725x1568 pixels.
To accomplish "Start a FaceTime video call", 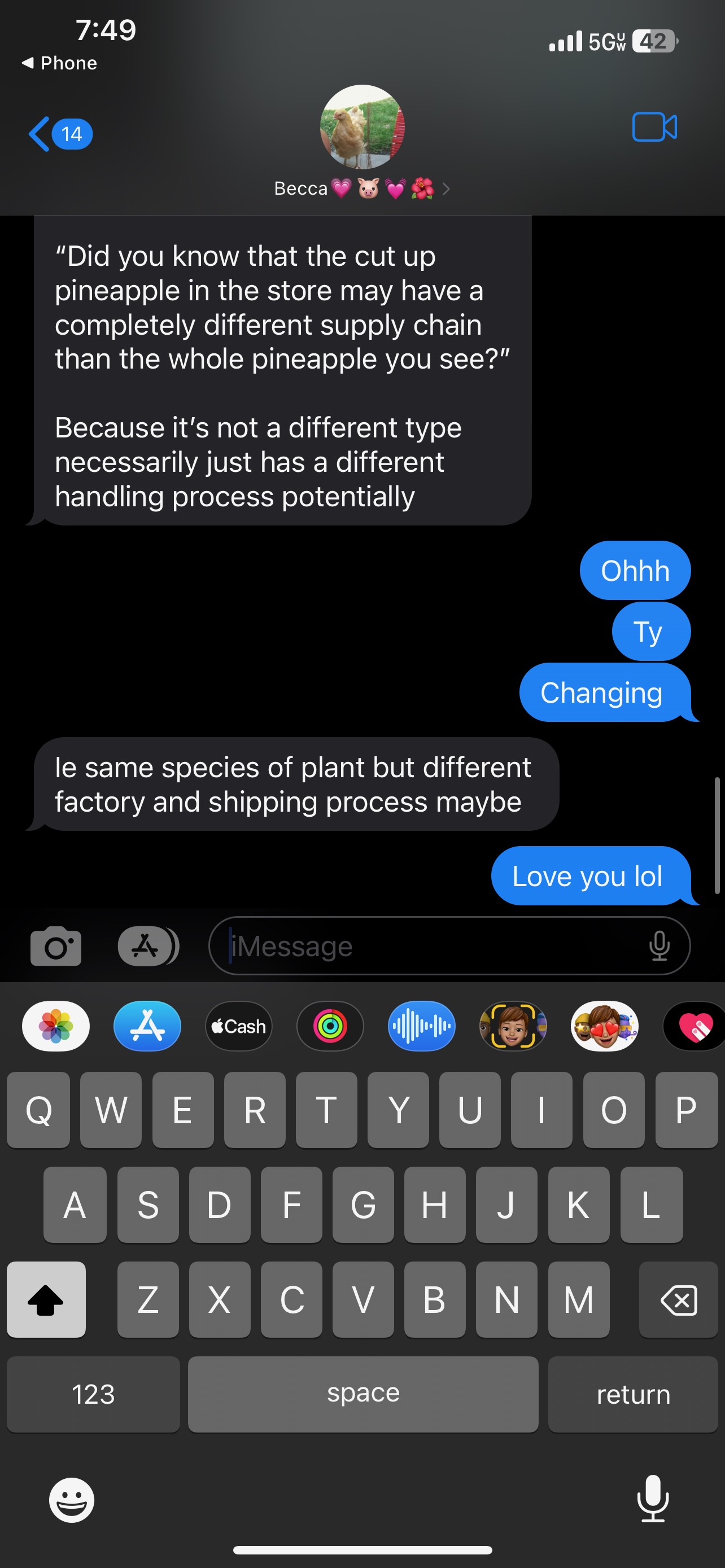I will pos(654,127).
